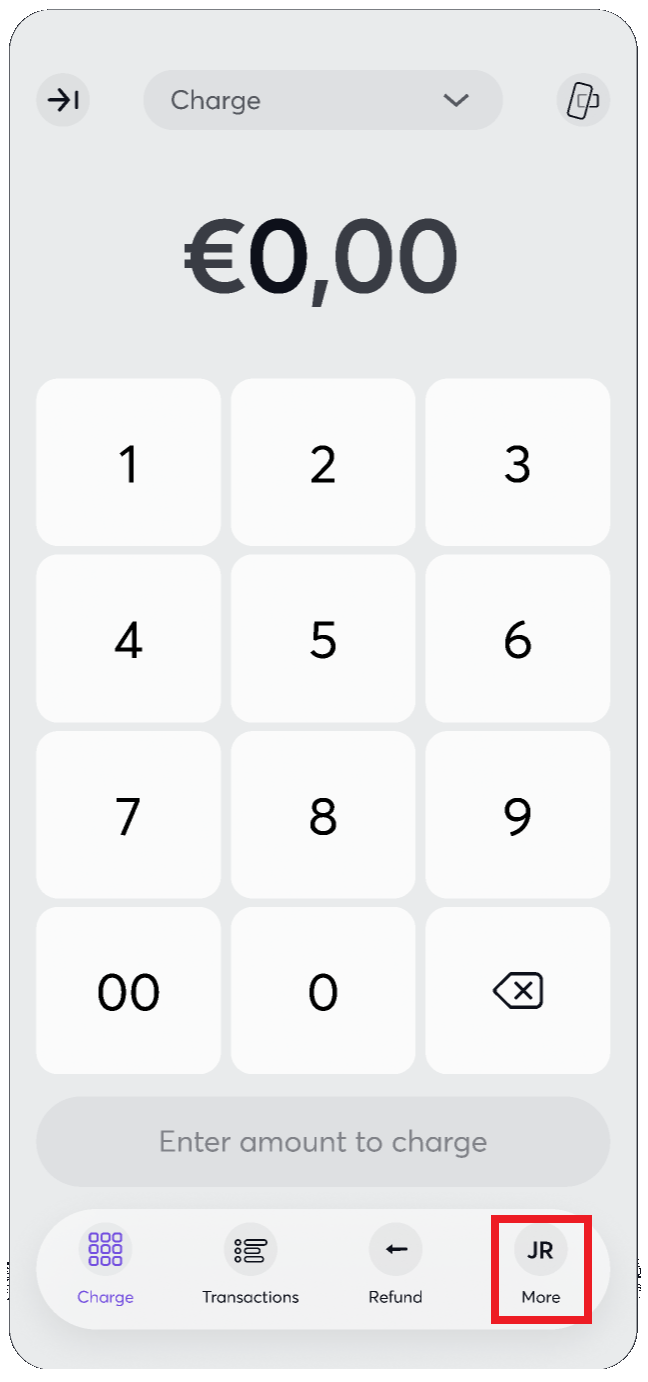Tap keypad number 7
Screen dimensions: 648x1382
[x=128, y=815]
